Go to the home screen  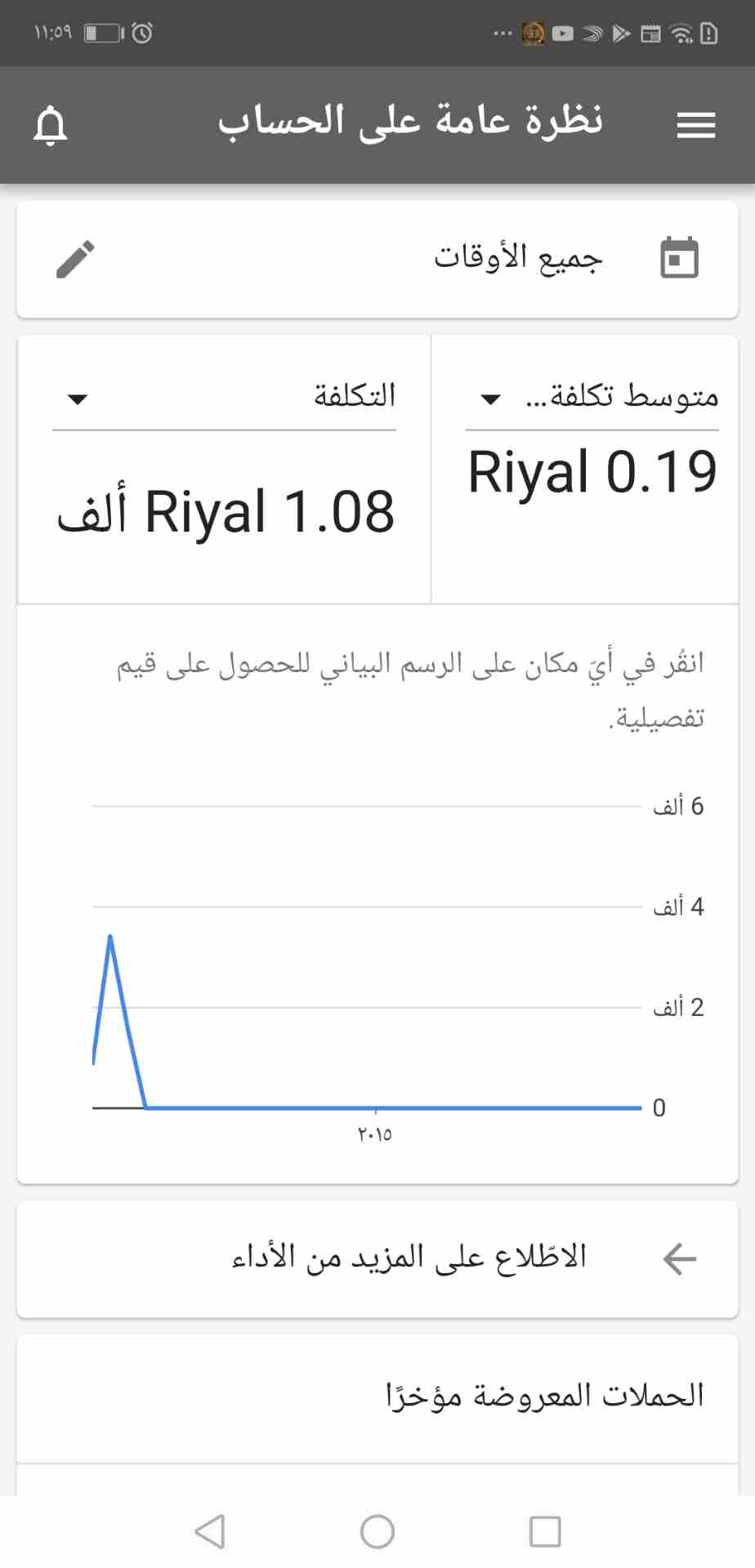tap(377, 1531)
